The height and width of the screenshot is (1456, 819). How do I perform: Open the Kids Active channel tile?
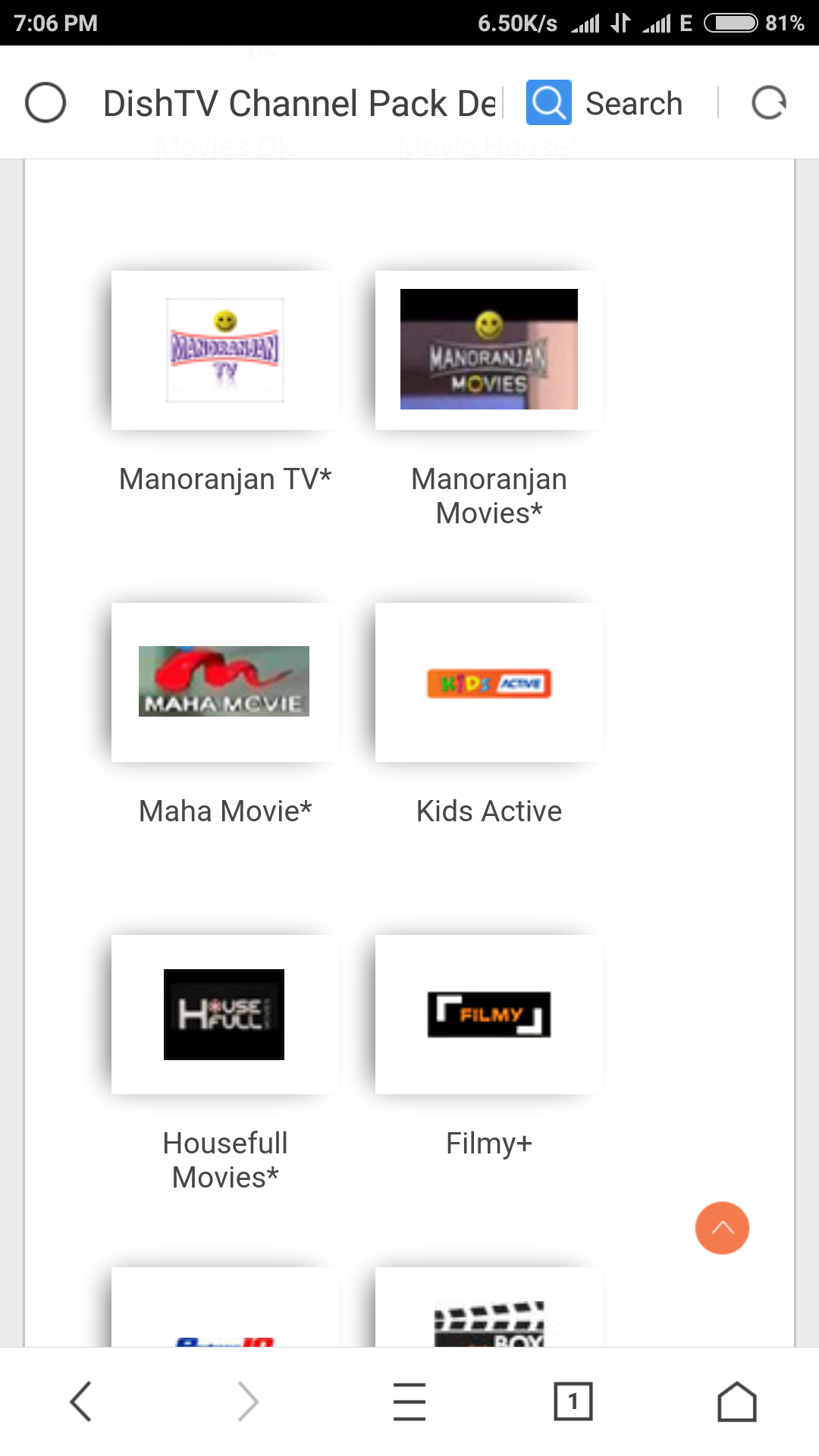488,682
